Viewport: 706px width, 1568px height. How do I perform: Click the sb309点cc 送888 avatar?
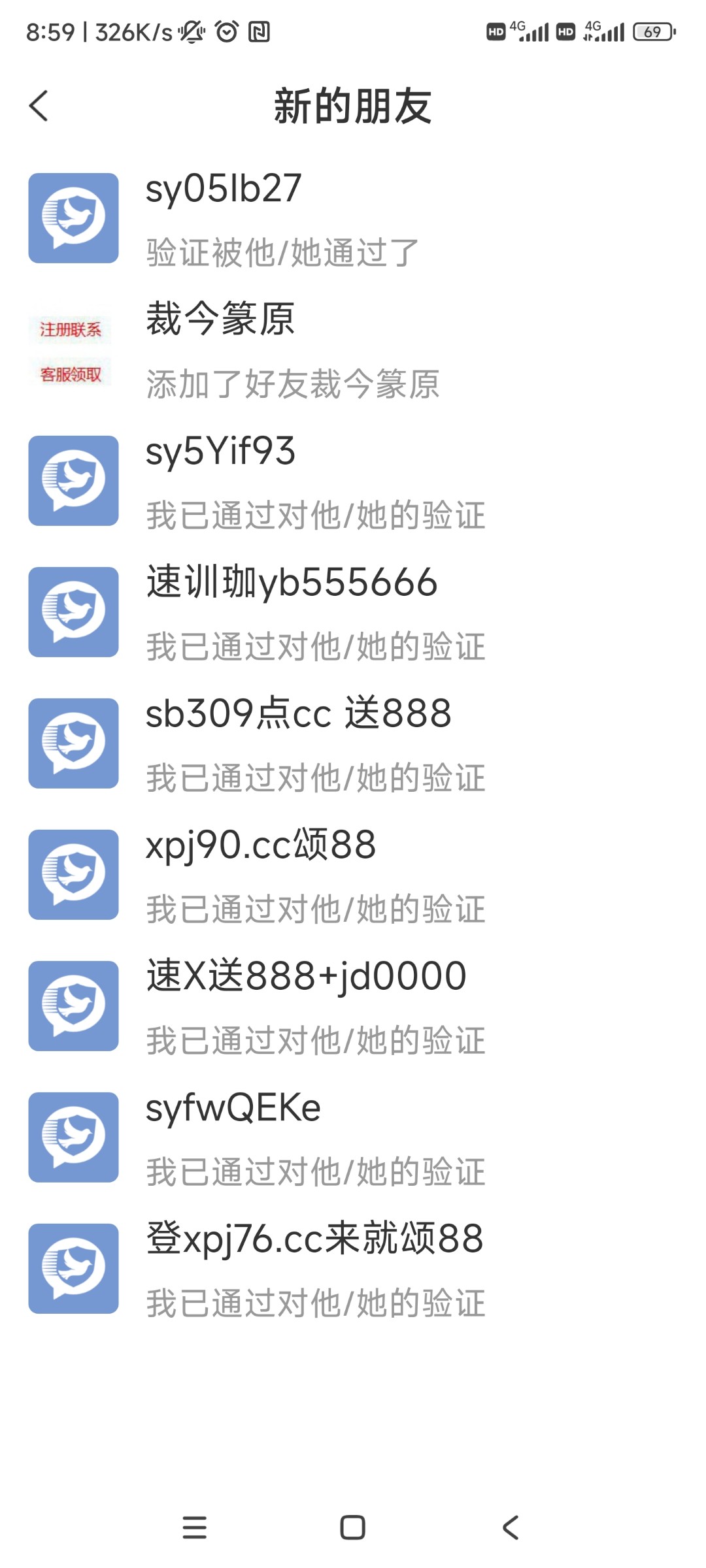(73, 742)
